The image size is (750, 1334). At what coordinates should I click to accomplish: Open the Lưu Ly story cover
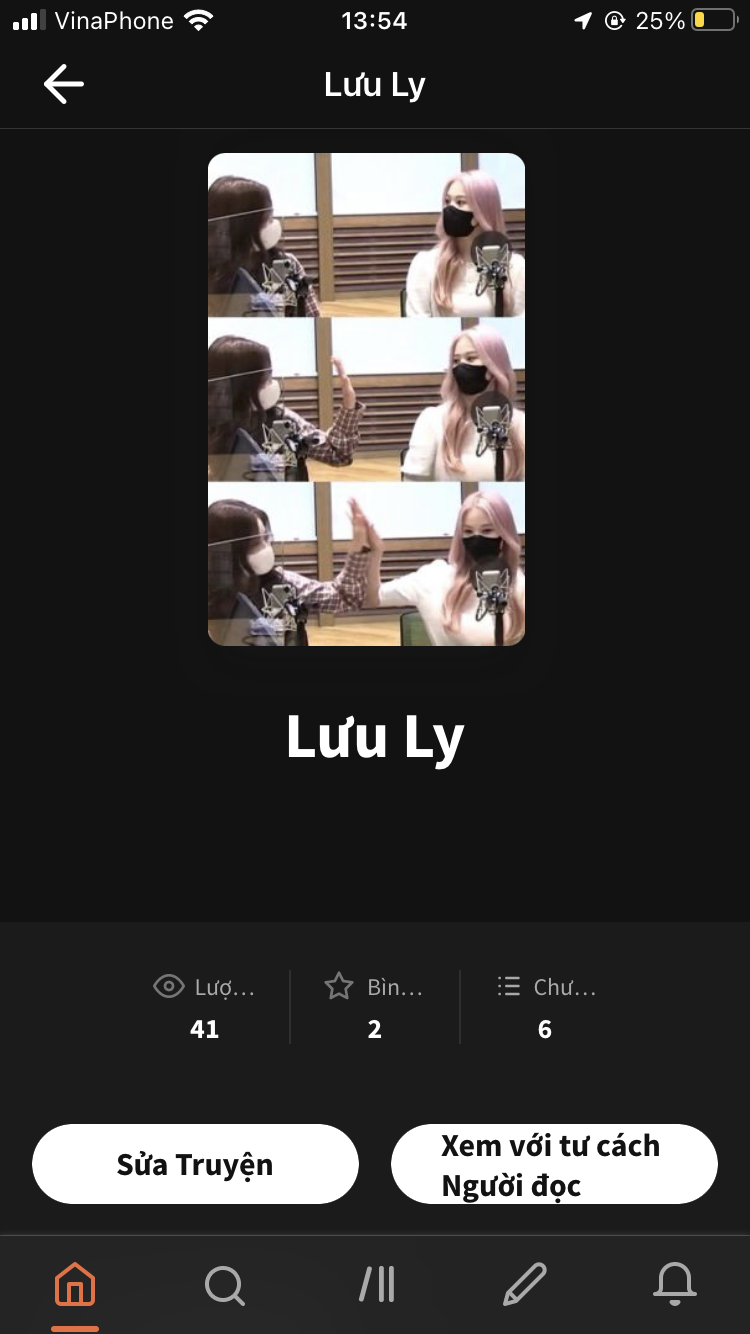(366, 399)
